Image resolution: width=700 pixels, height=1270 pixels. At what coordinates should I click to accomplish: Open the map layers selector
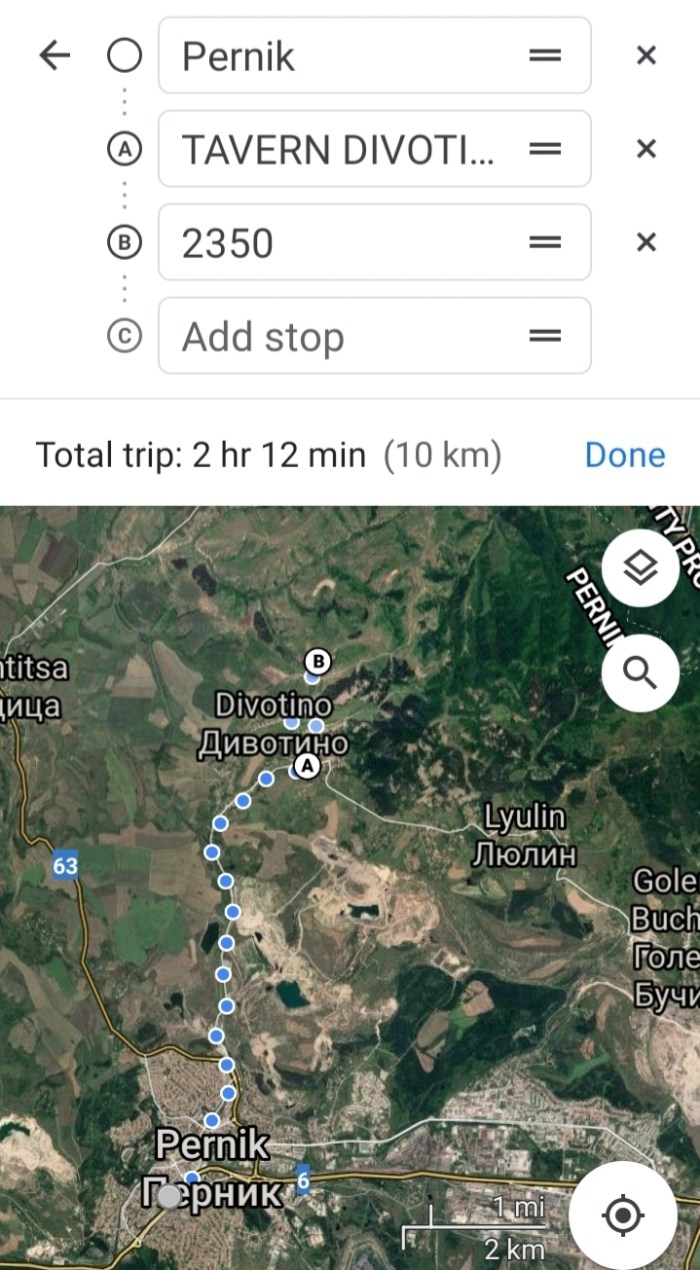click(640, 568)
